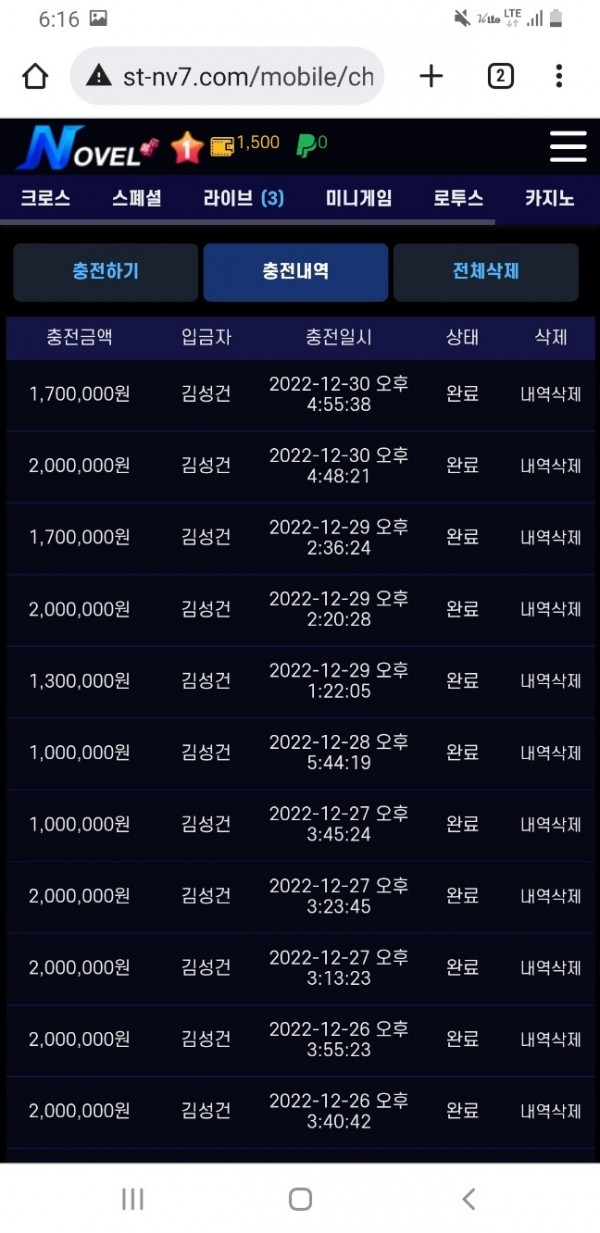Open browser overflow menu
This screenshot has width=600, height=1233.
[559, 76]
